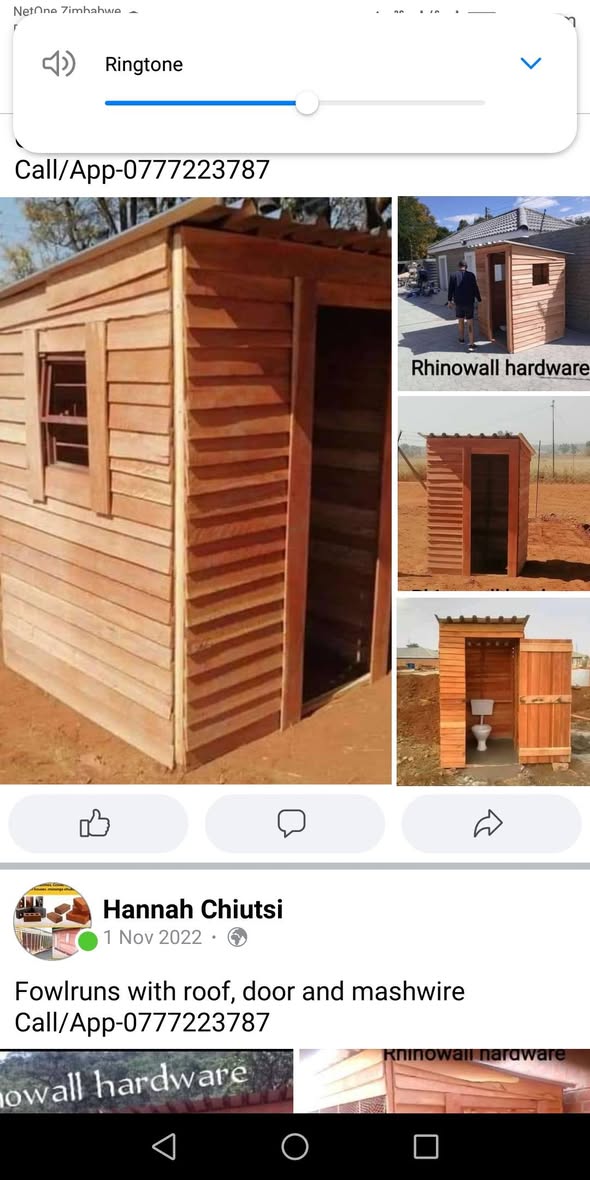Open the recent apps view
Screen dimensions: 590x1180
426,1146
